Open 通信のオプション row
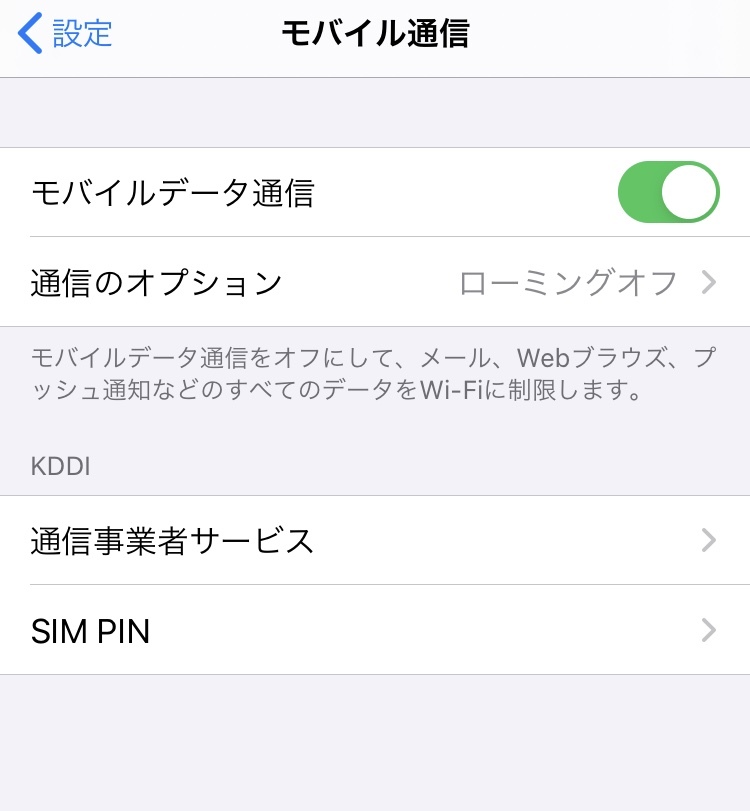The width and height of the screenshot is (750, 811). tap(375, 282)
